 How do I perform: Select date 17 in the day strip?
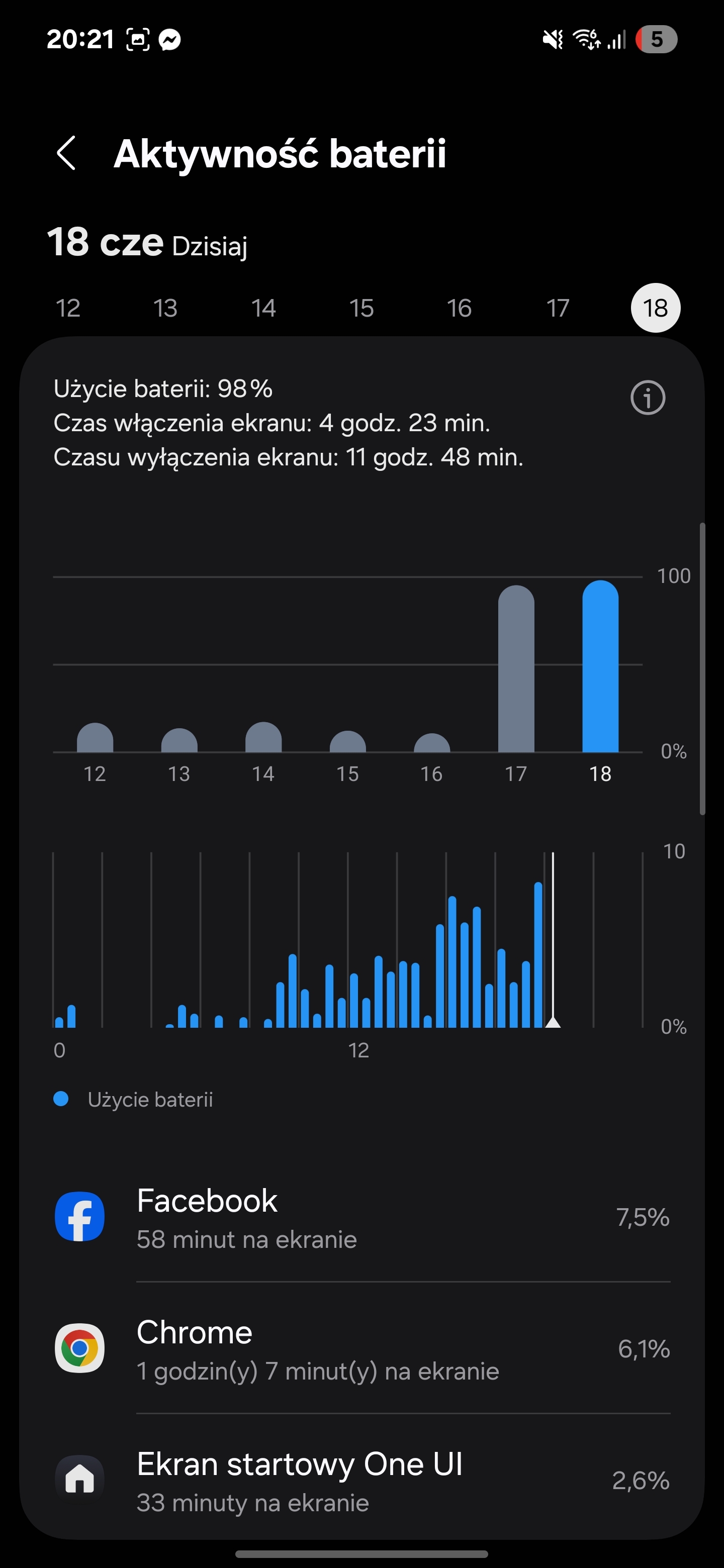pos(557,308)
